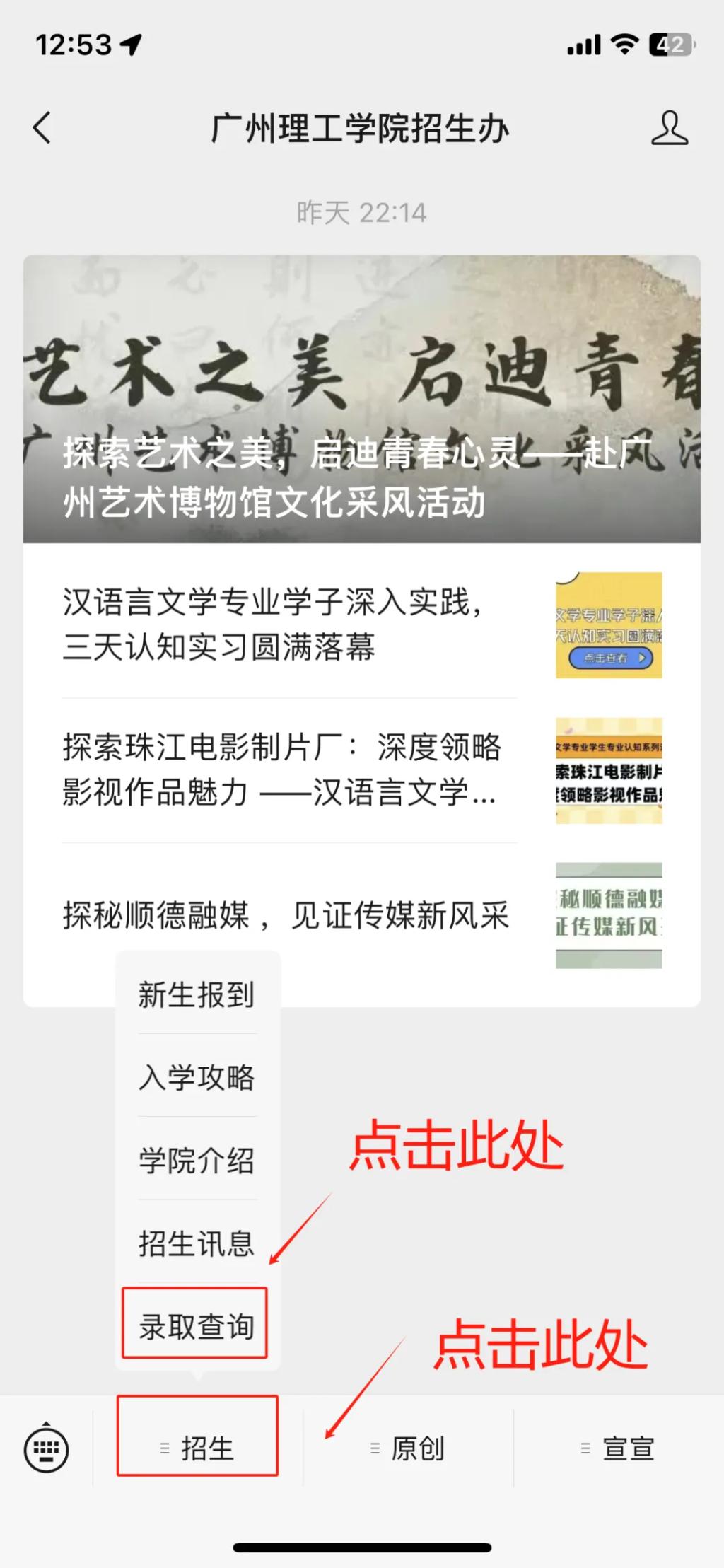This screenshot has height=1568, width=724.
Task: Open the account profile icon
Action: point(669,128)
